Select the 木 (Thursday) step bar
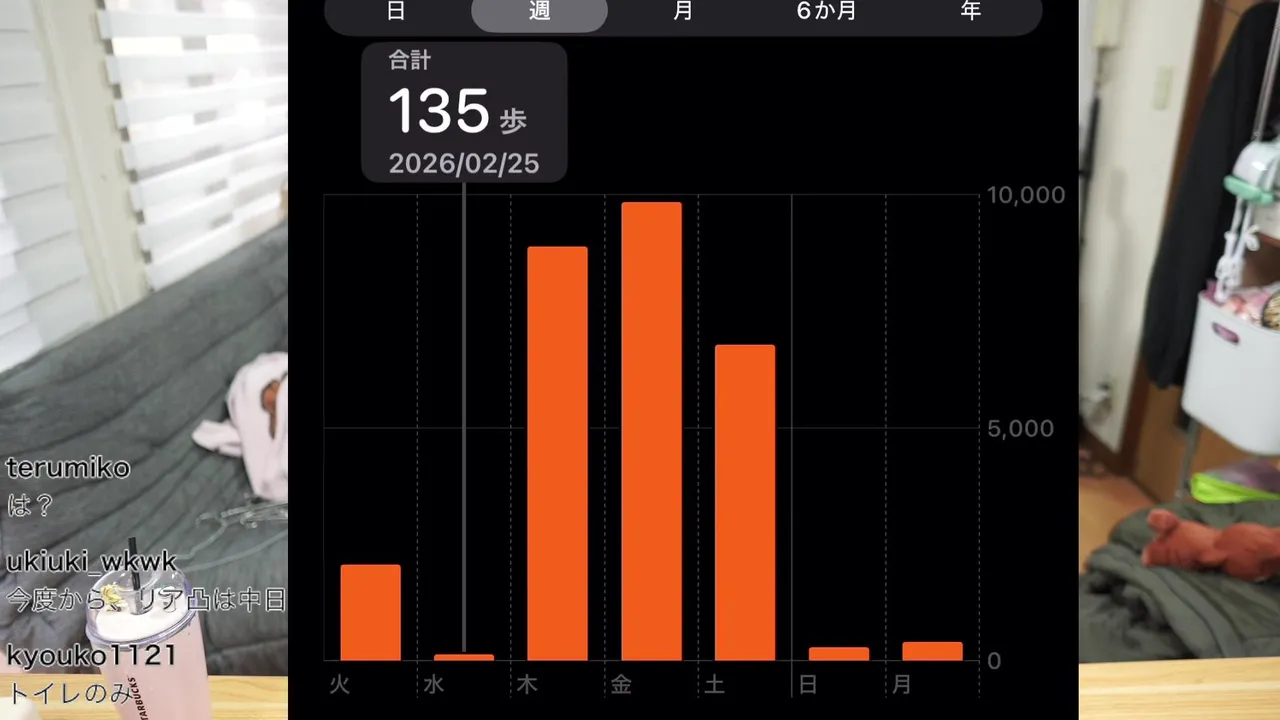1280x720 pixels. (557, 453)
